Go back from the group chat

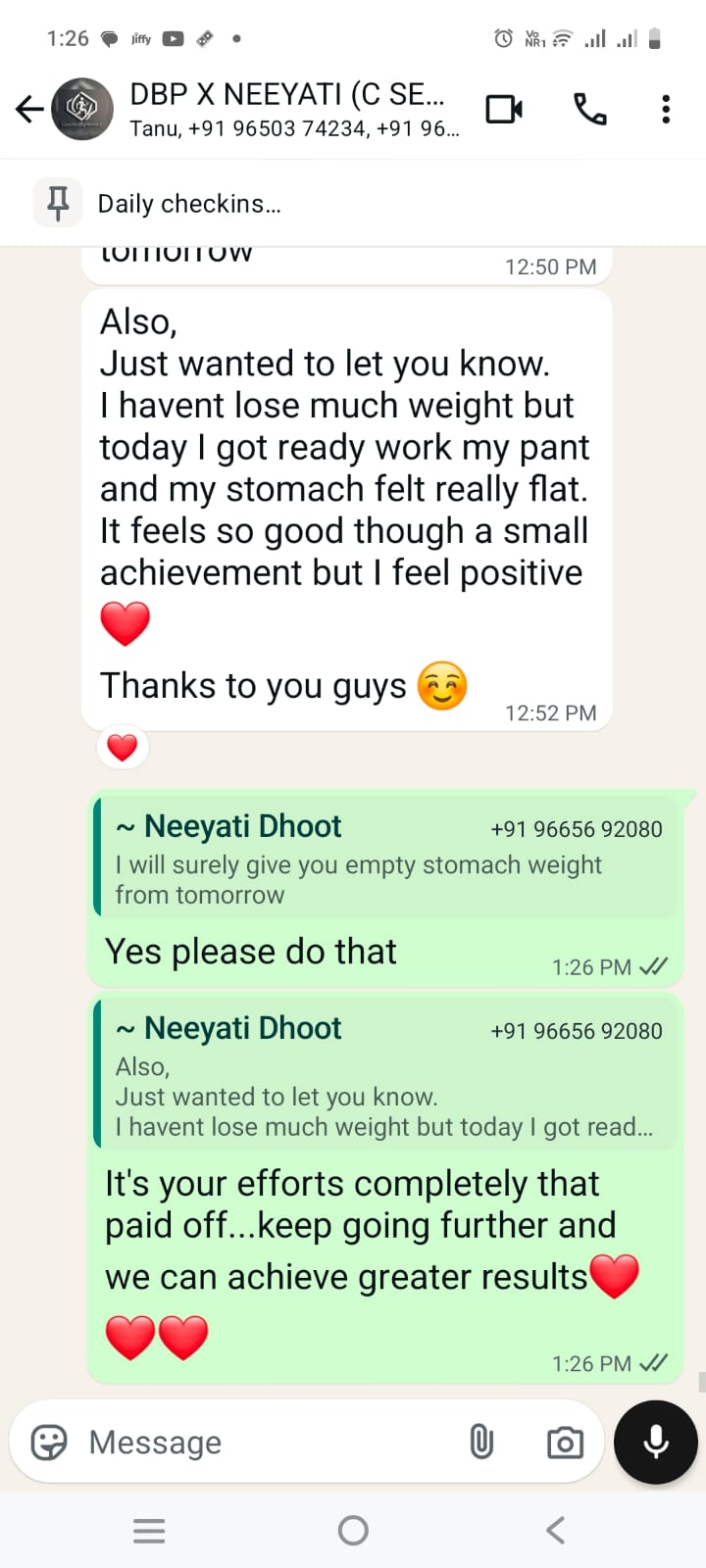[x=29, y=109]
